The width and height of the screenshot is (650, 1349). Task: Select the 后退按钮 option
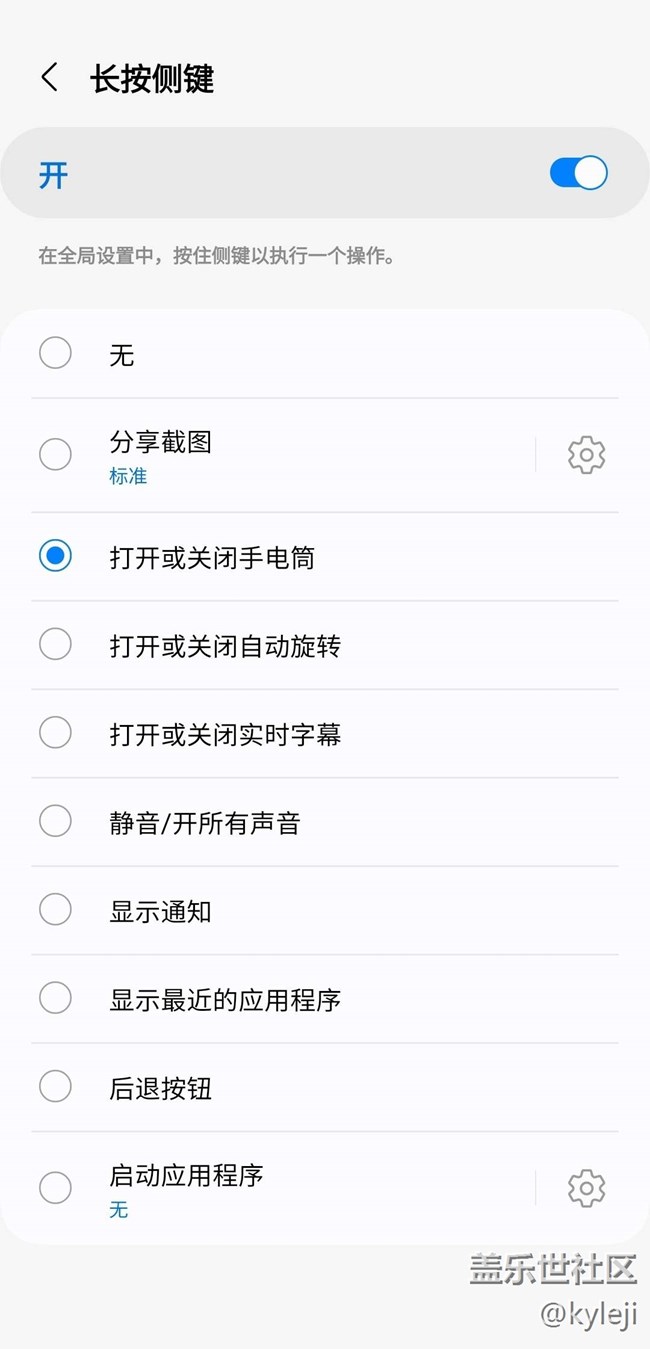coord(55,1087)
